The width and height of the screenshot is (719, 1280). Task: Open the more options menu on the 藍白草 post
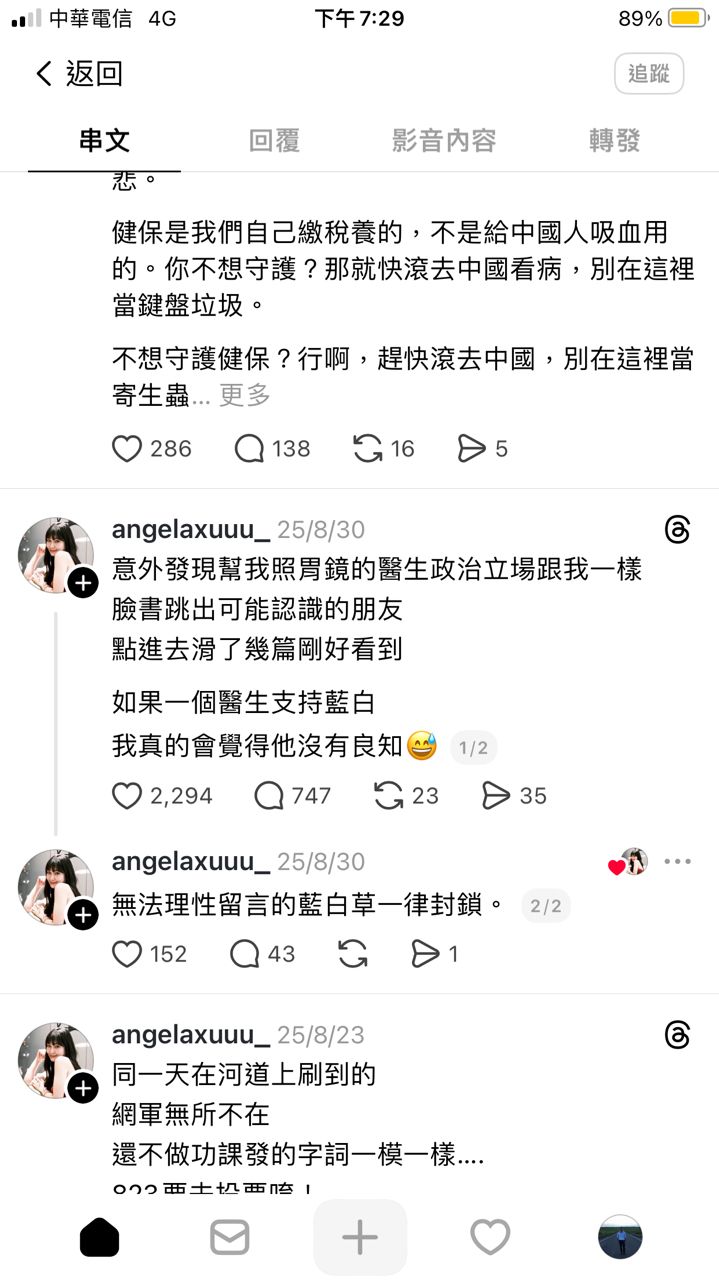tap(677, 862)
